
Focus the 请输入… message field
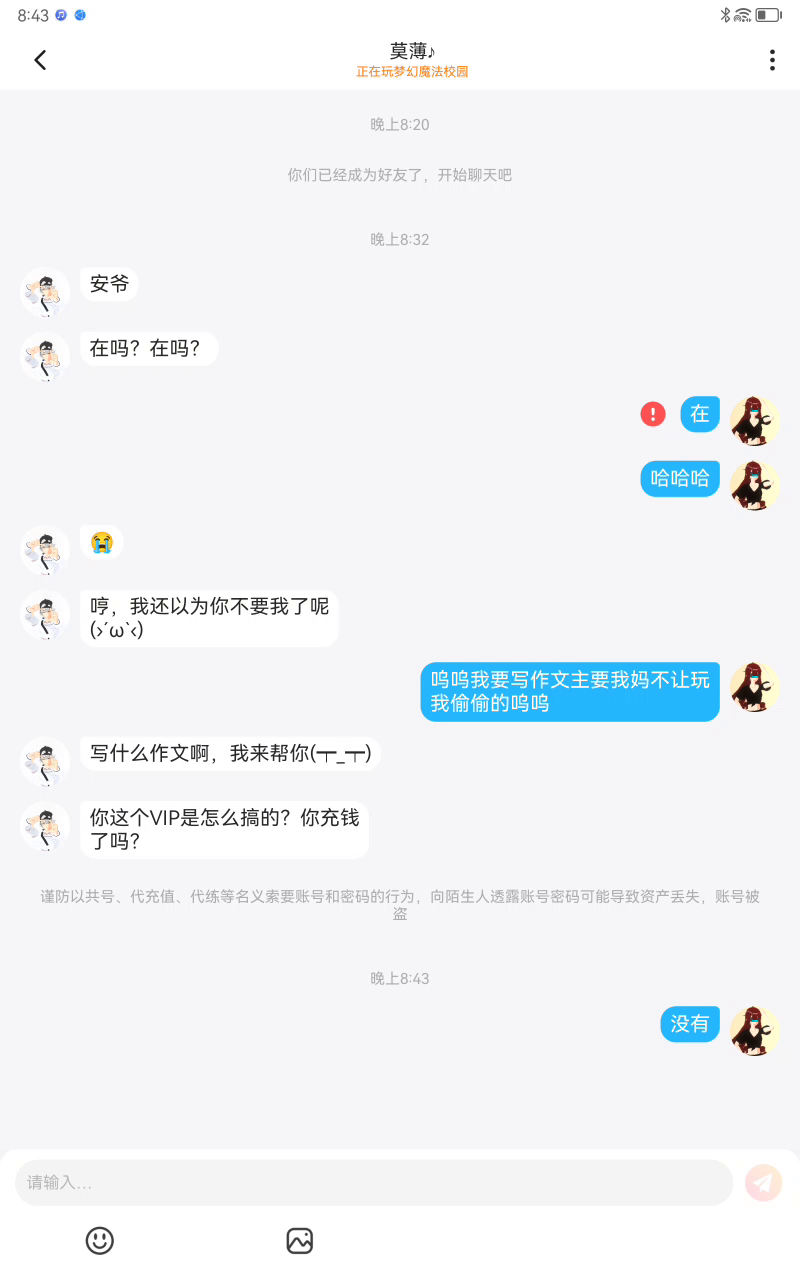(374, 1183)
